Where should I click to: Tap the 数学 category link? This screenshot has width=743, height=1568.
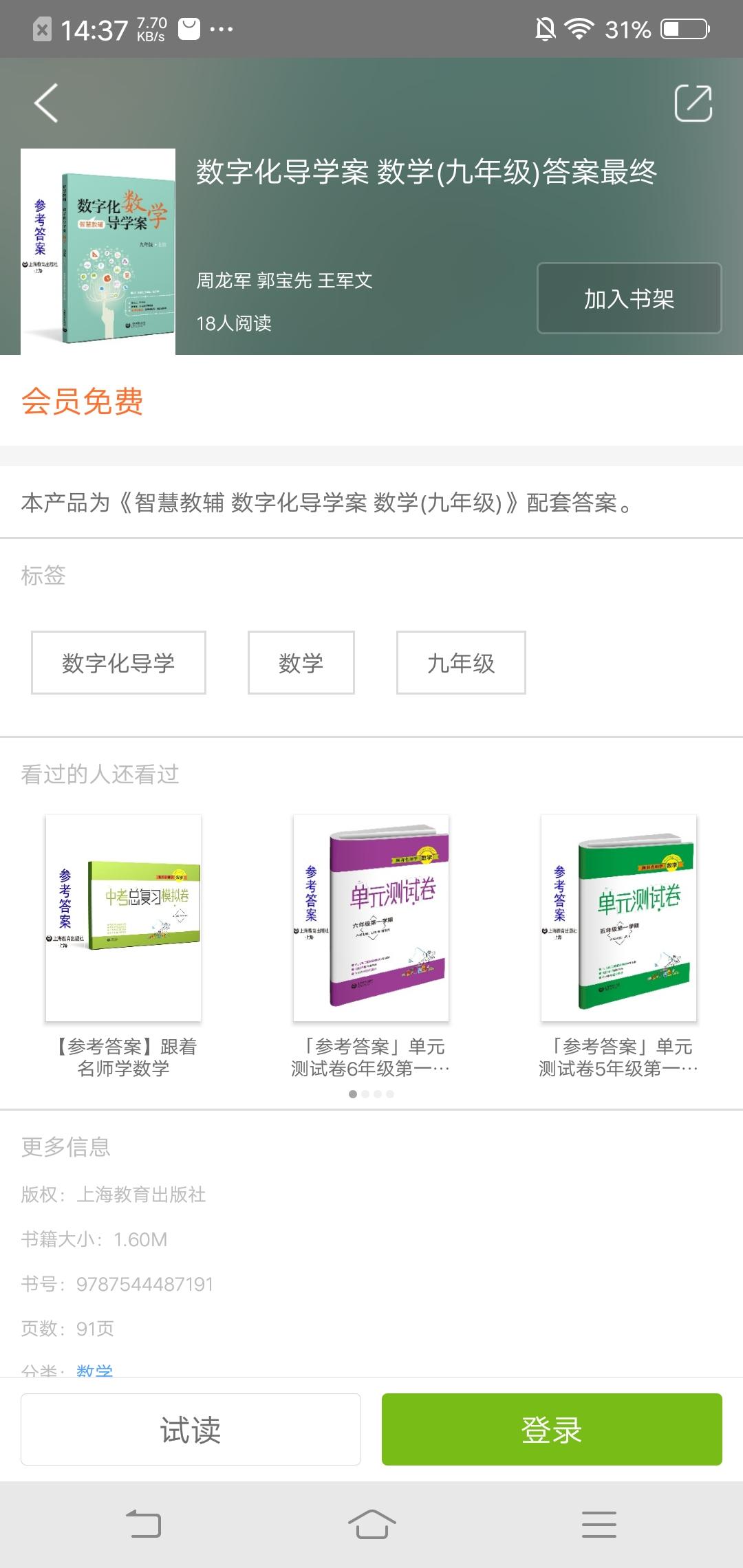94,1370
